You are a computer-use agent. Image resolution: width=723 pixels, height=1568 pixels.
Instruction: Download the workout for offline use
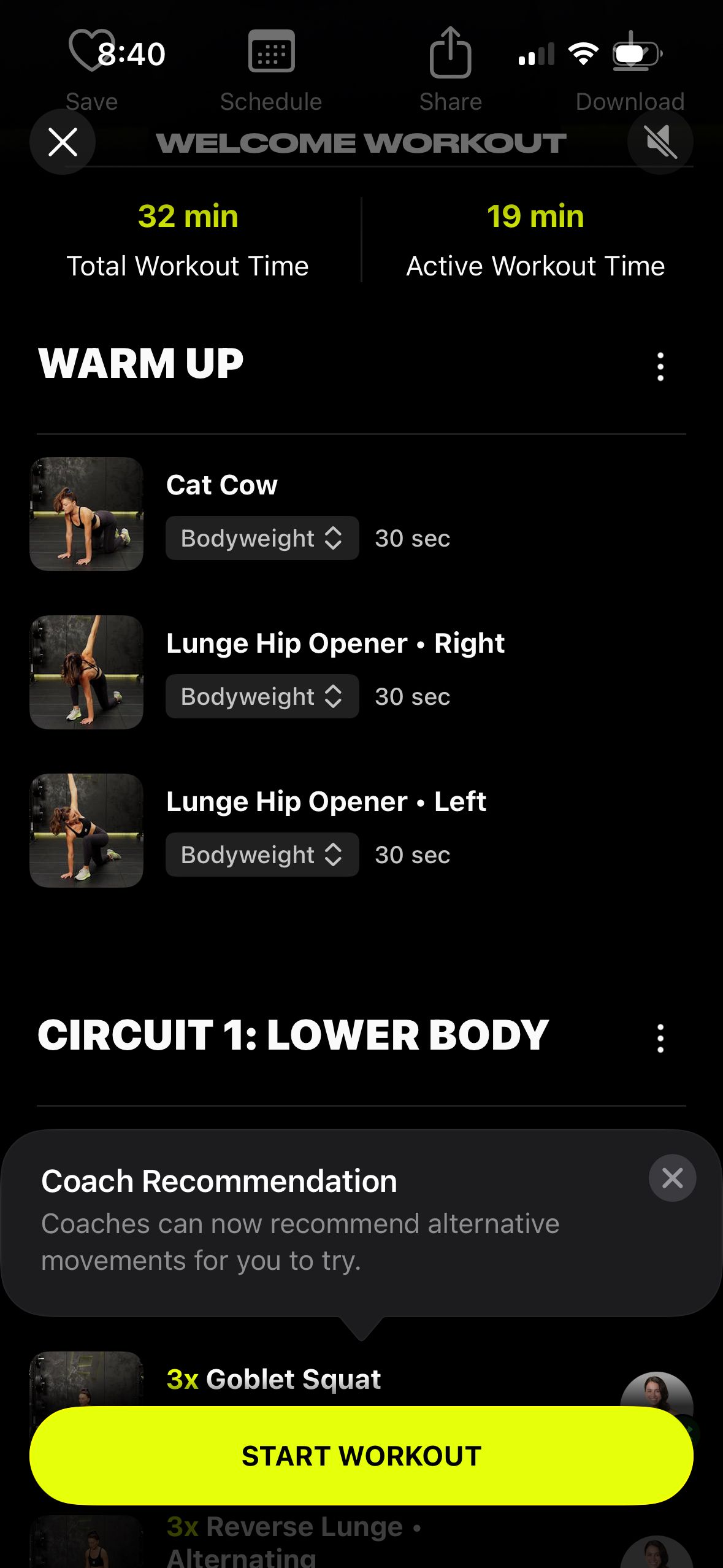point(630,55)
